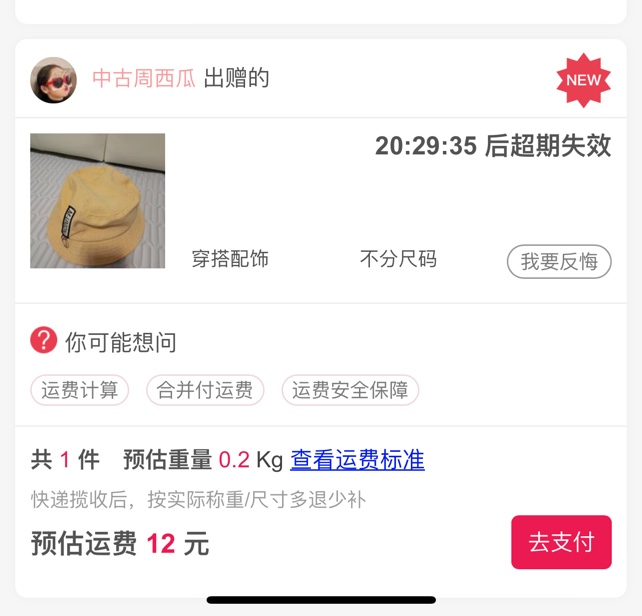Open the 查看运费标准 link
The image size is (642, 616).
357,460
